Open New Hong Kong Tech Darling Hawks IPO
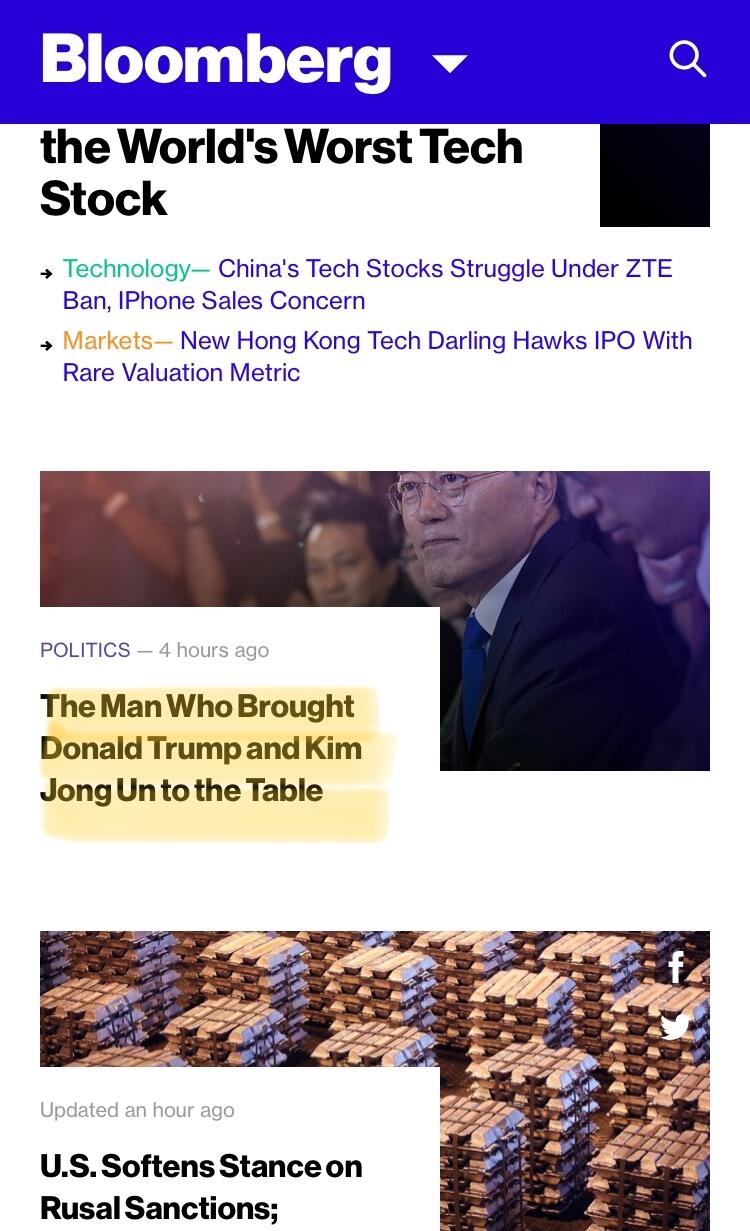750x1231 pixels. 435,341
